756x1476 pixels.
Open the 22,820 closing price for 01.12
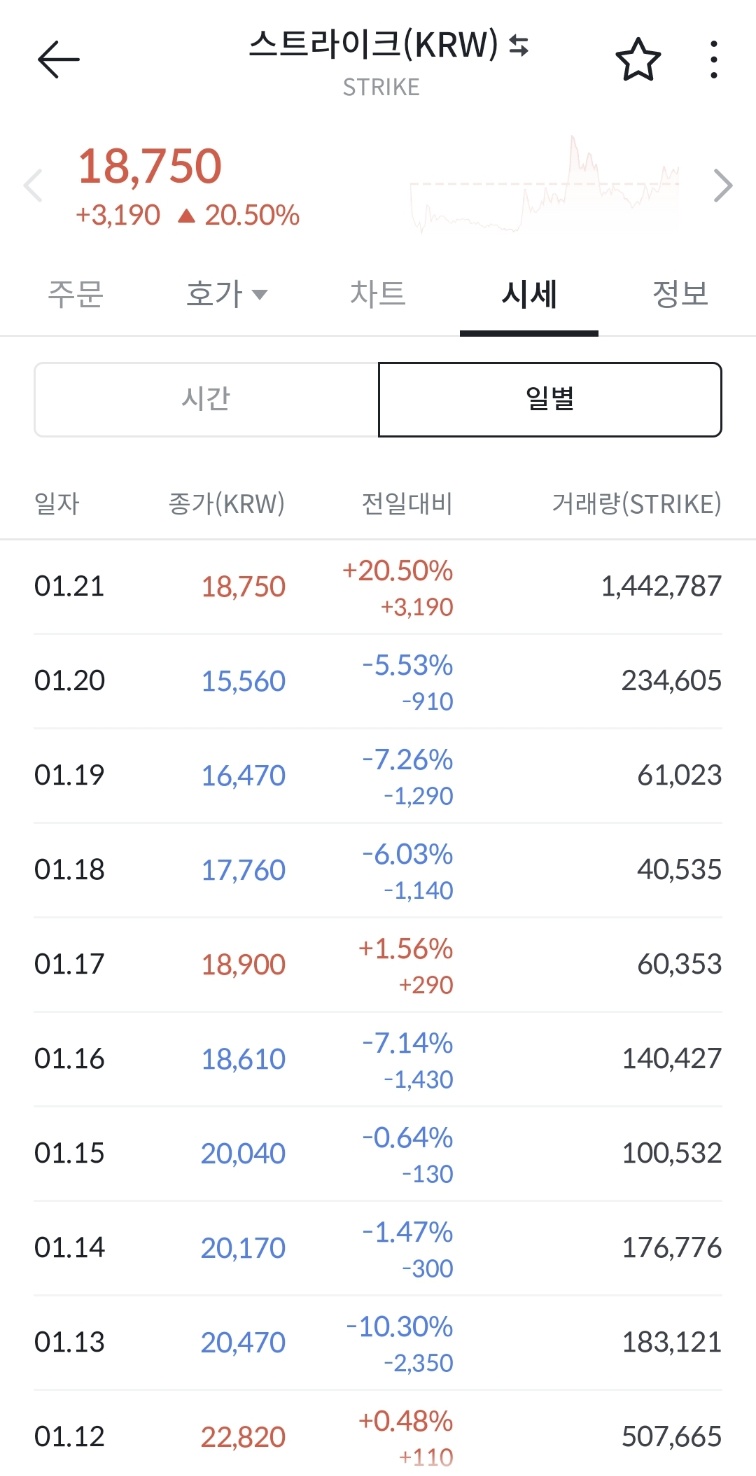[x=243, y=1435]
